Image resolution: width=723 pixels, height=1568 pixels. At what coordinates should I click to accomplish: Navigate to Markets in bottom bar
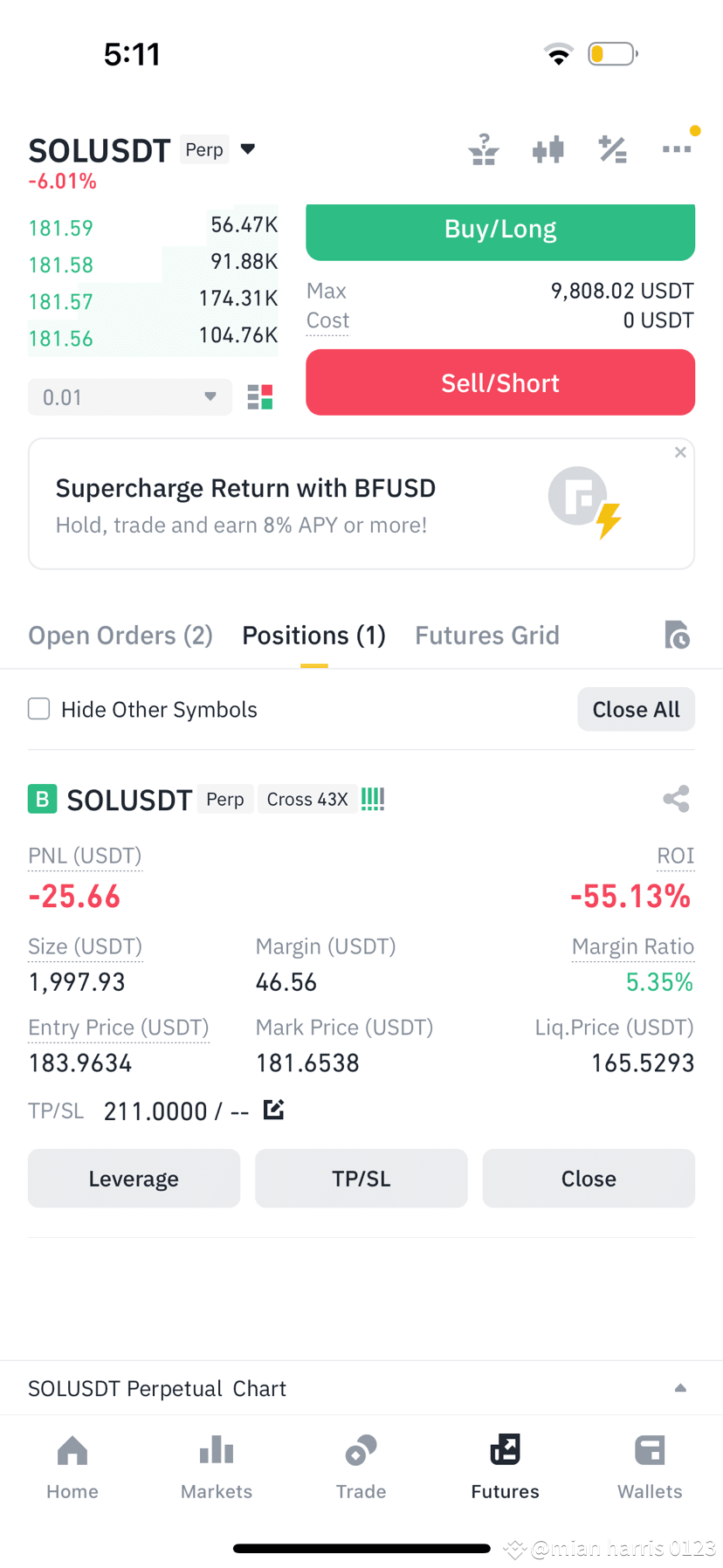point(216,1467)
